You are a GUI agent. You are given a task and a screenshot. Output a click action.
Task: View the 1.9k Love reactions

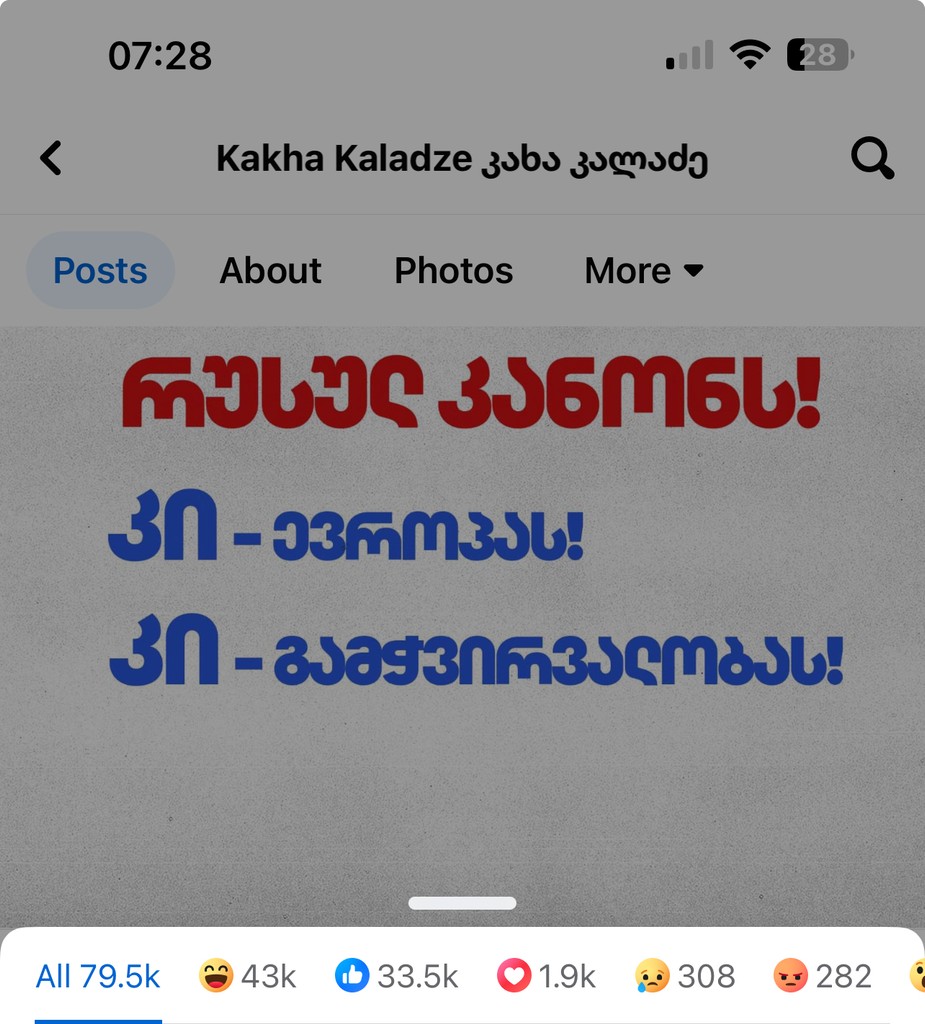click(566, 975)
